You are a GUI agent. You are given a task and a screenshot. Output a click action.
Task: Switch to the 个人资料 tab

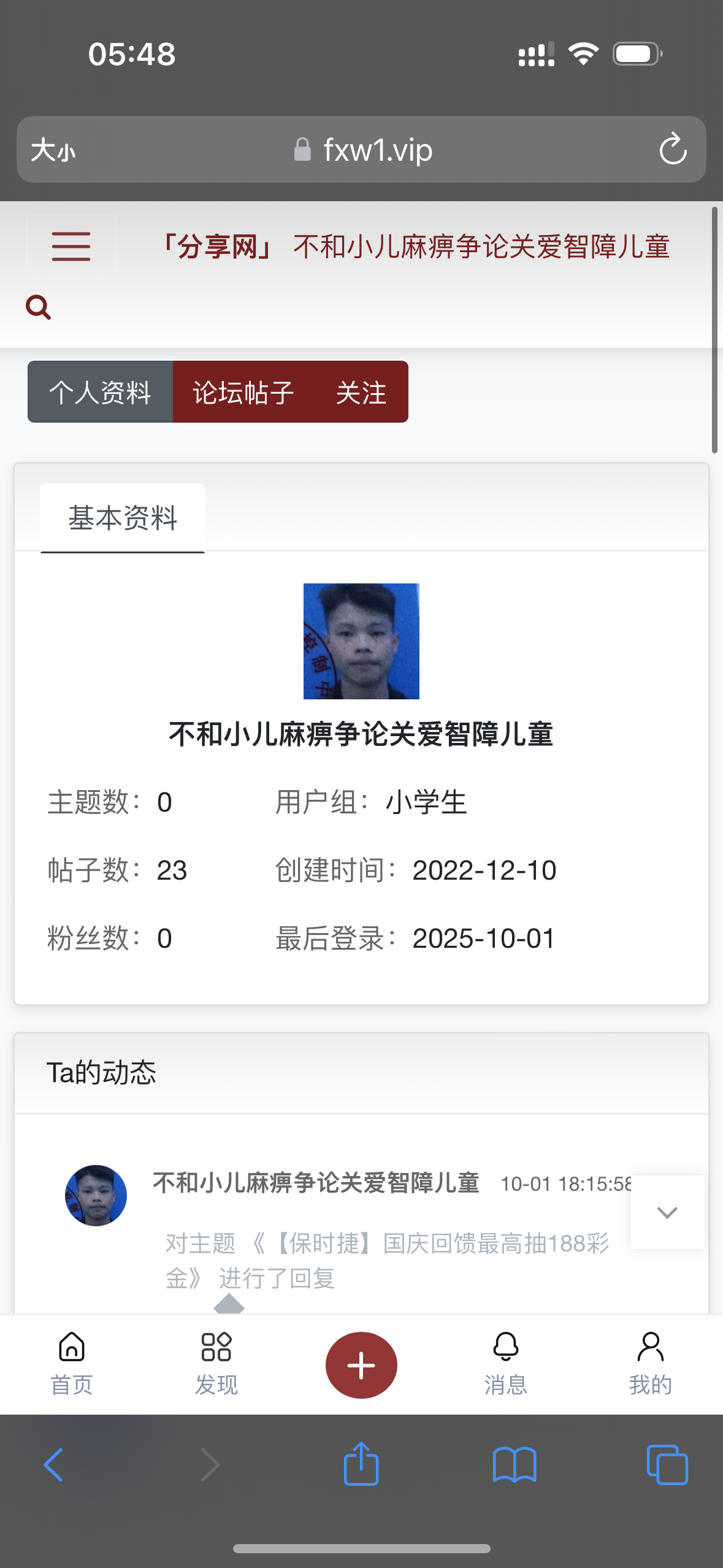tap(100, 392)
